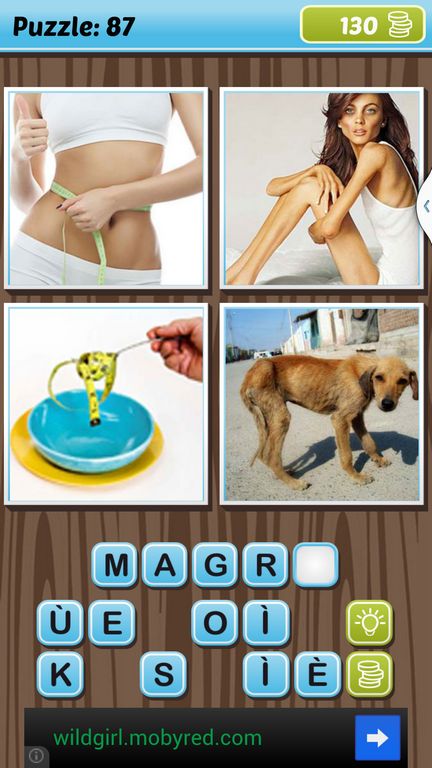Select the letter E tile
This screenshot has height=768, width=432.
pos(112,623)
